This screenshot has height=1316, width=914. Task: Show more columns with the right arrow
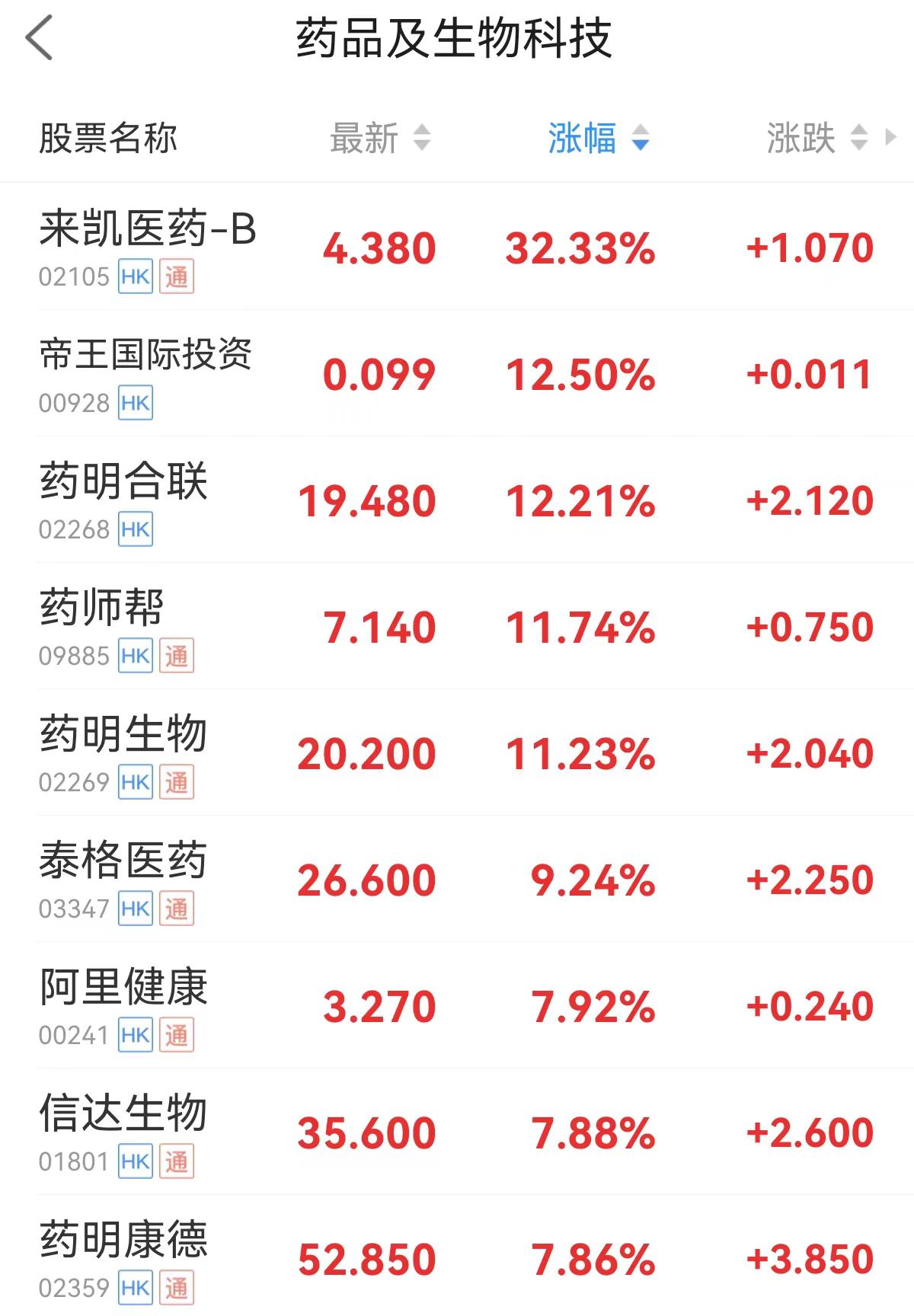point(891,138)
